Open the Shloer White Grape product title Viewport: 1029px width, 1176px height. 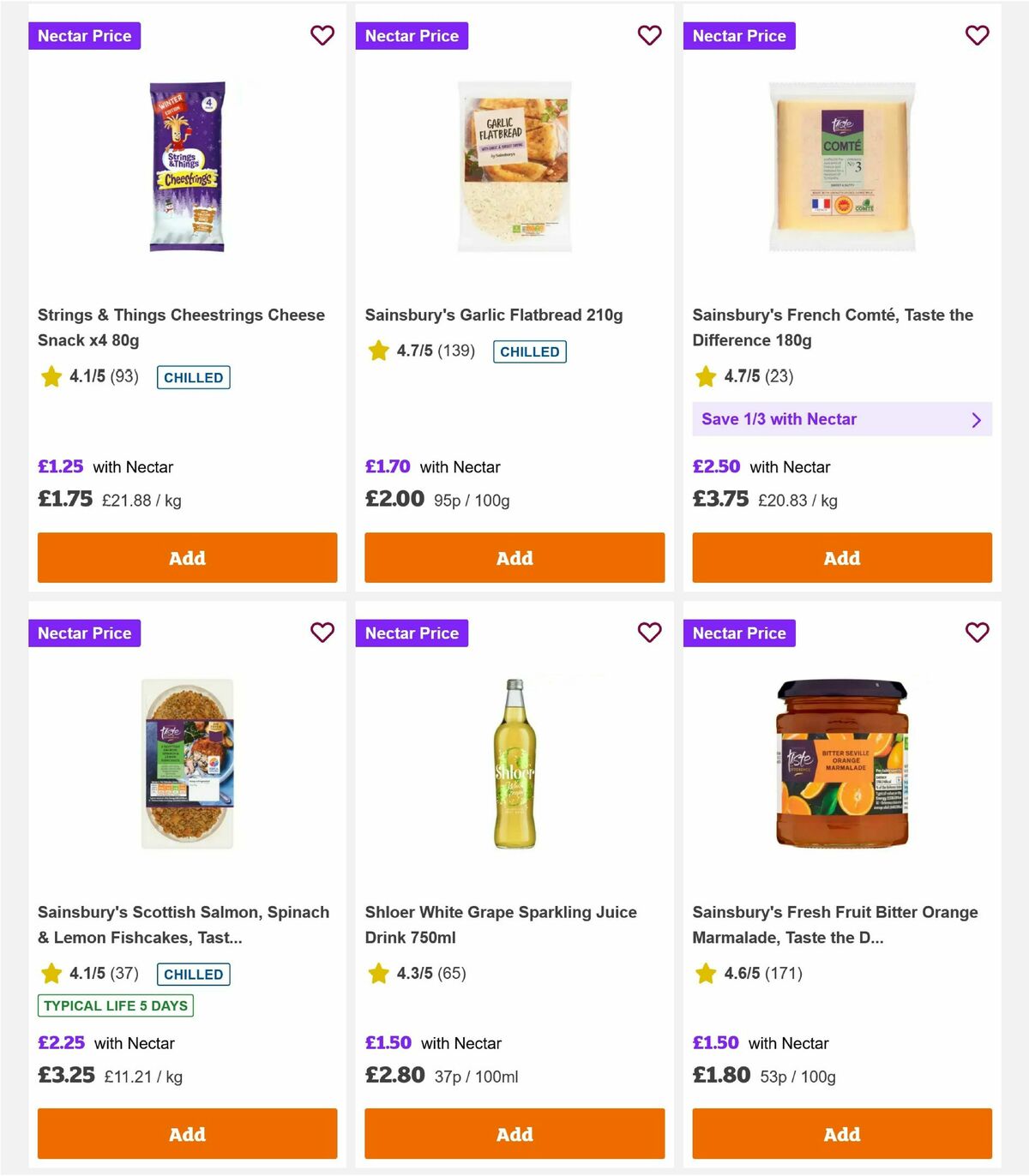(500, 924)
